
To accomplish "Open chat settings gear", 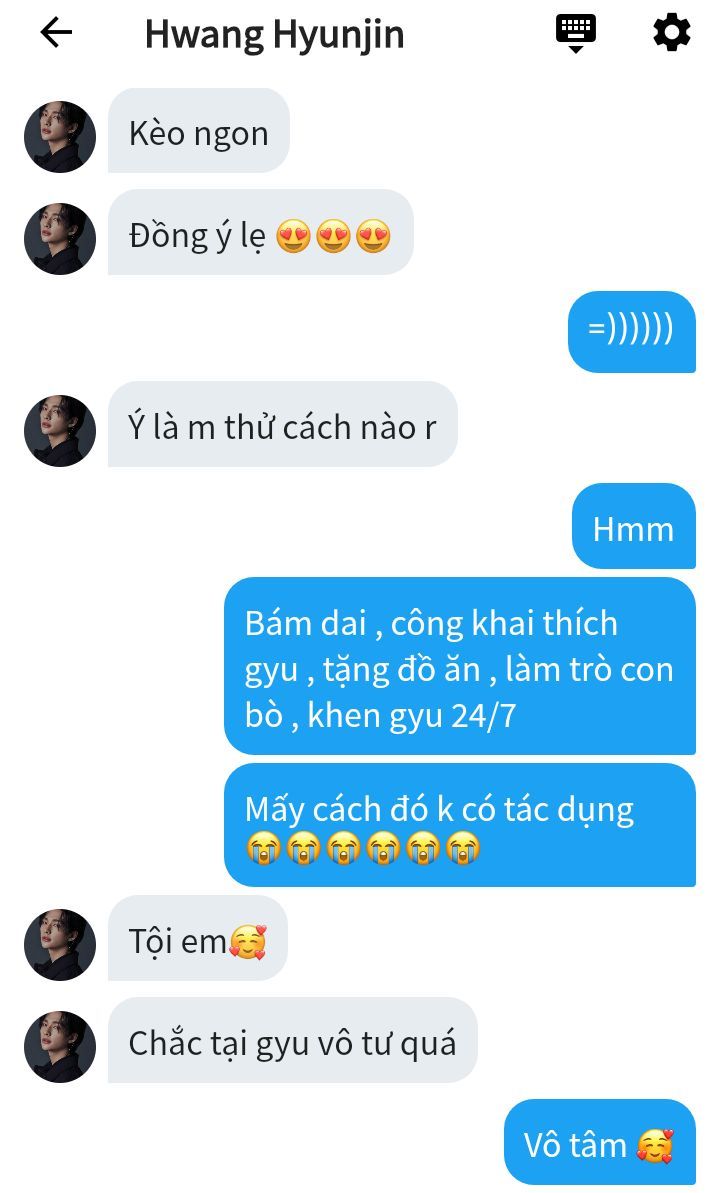I will point(671,33).
